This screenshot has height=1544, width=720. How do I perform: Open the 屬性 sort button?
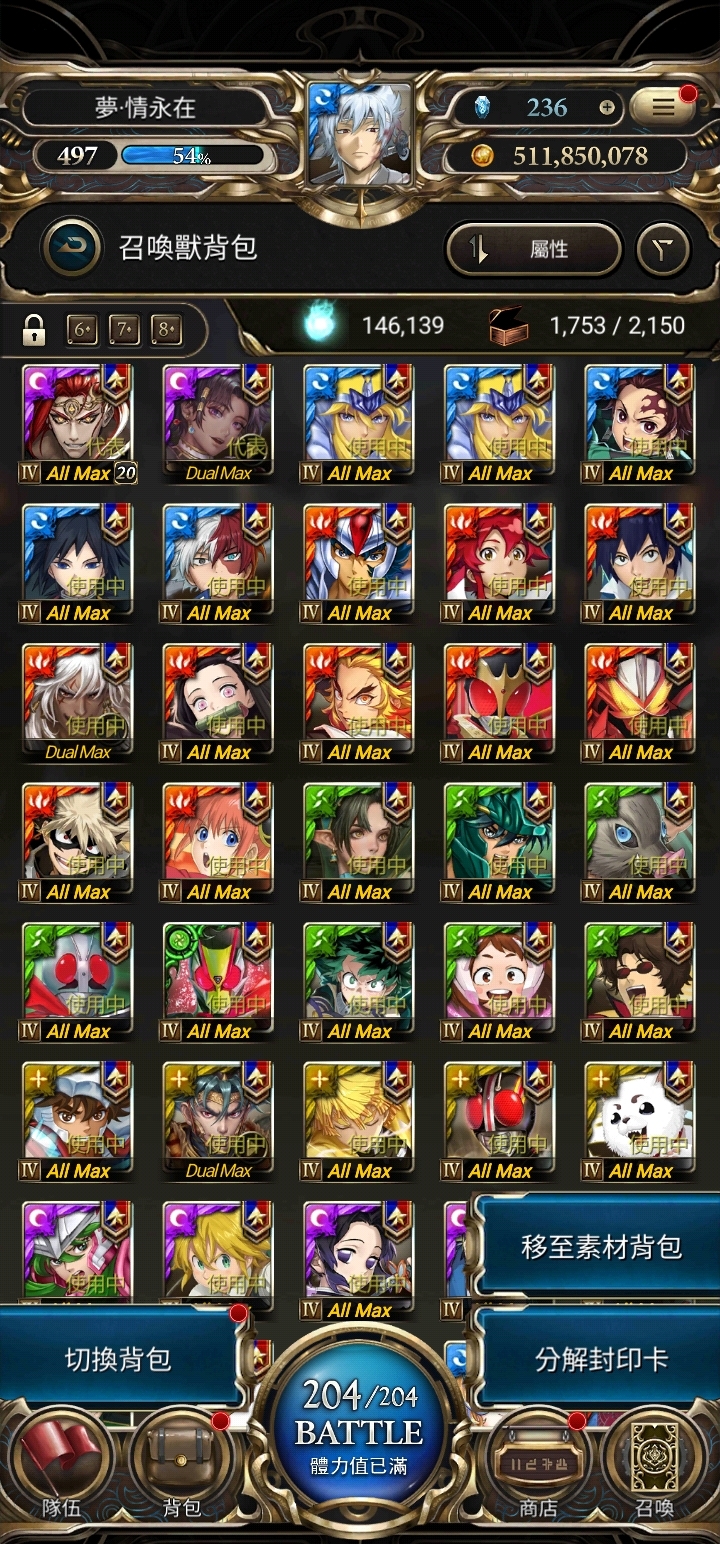pos(534,249)
